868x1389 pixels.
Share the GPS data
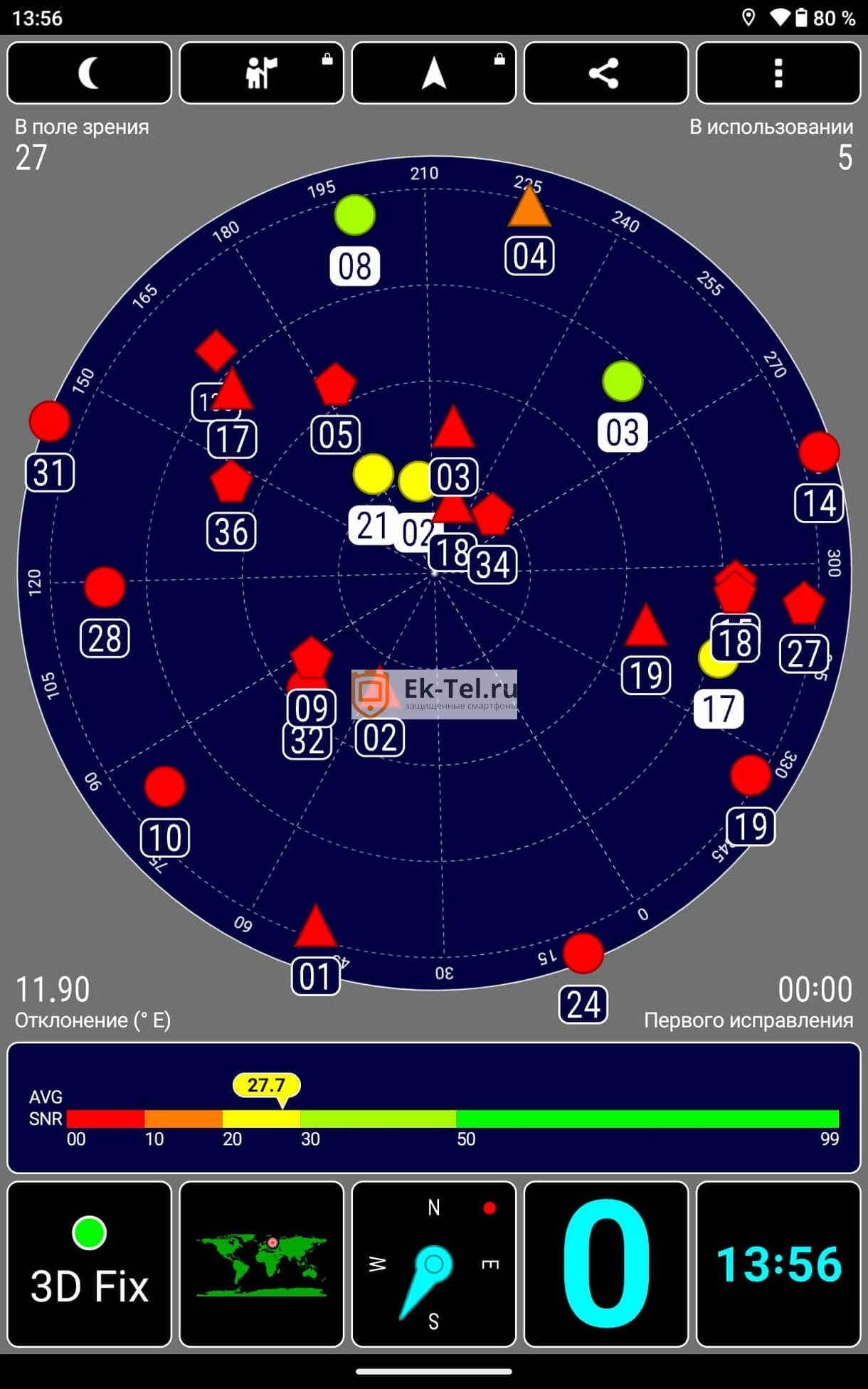click(x=605, y=73)
